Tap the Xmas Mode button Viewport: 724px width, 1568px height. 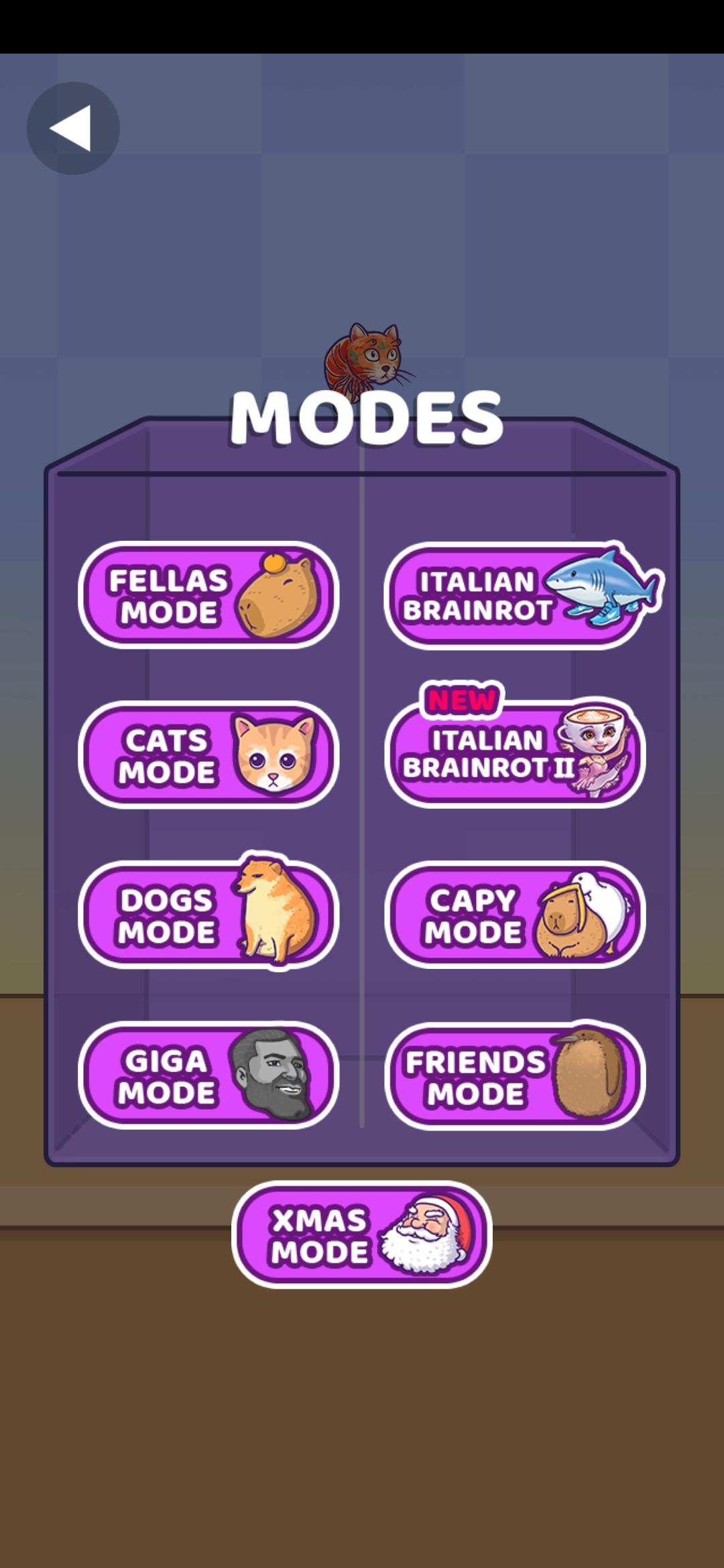tap(362, 1234)
